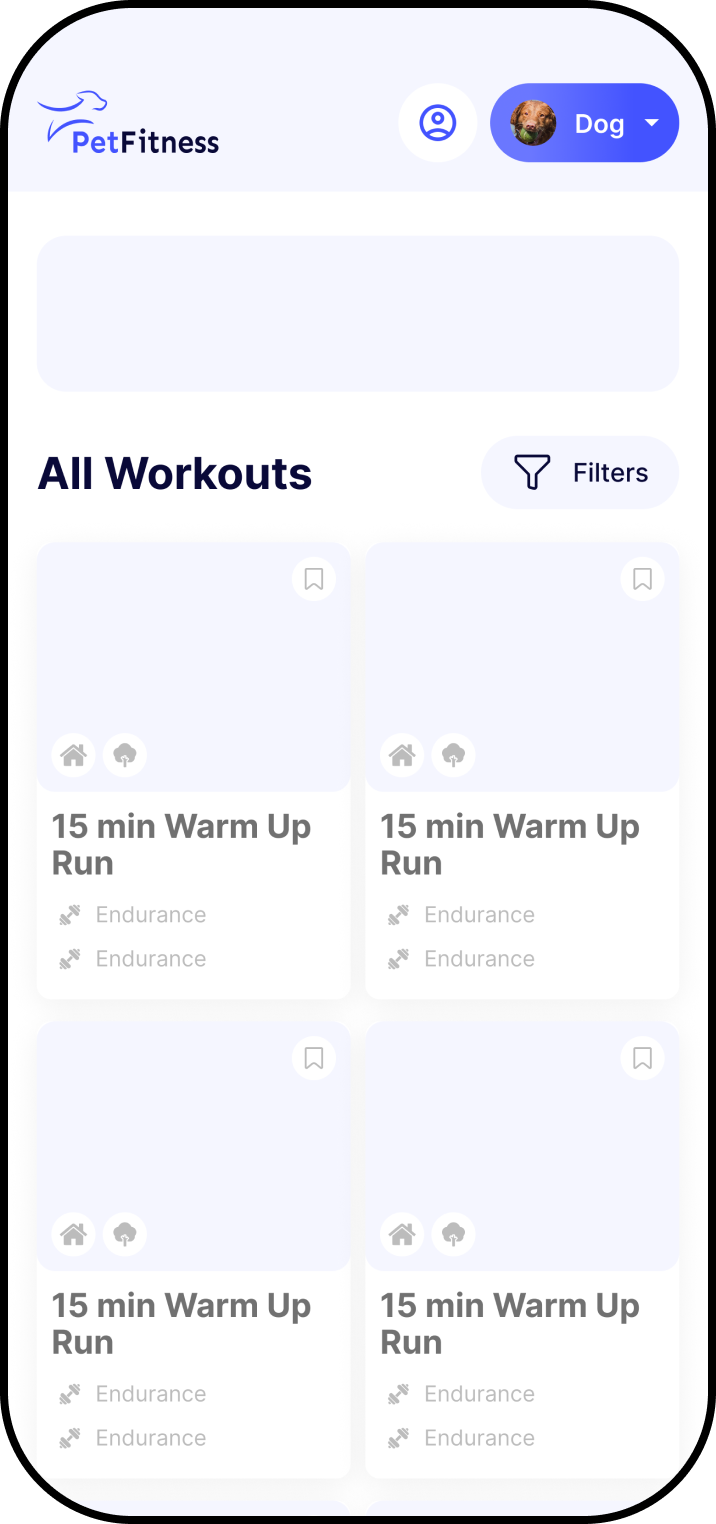Open the Filters for workouts
The width and height of the screenshot is (716, 1524).
tap(580, 472)
